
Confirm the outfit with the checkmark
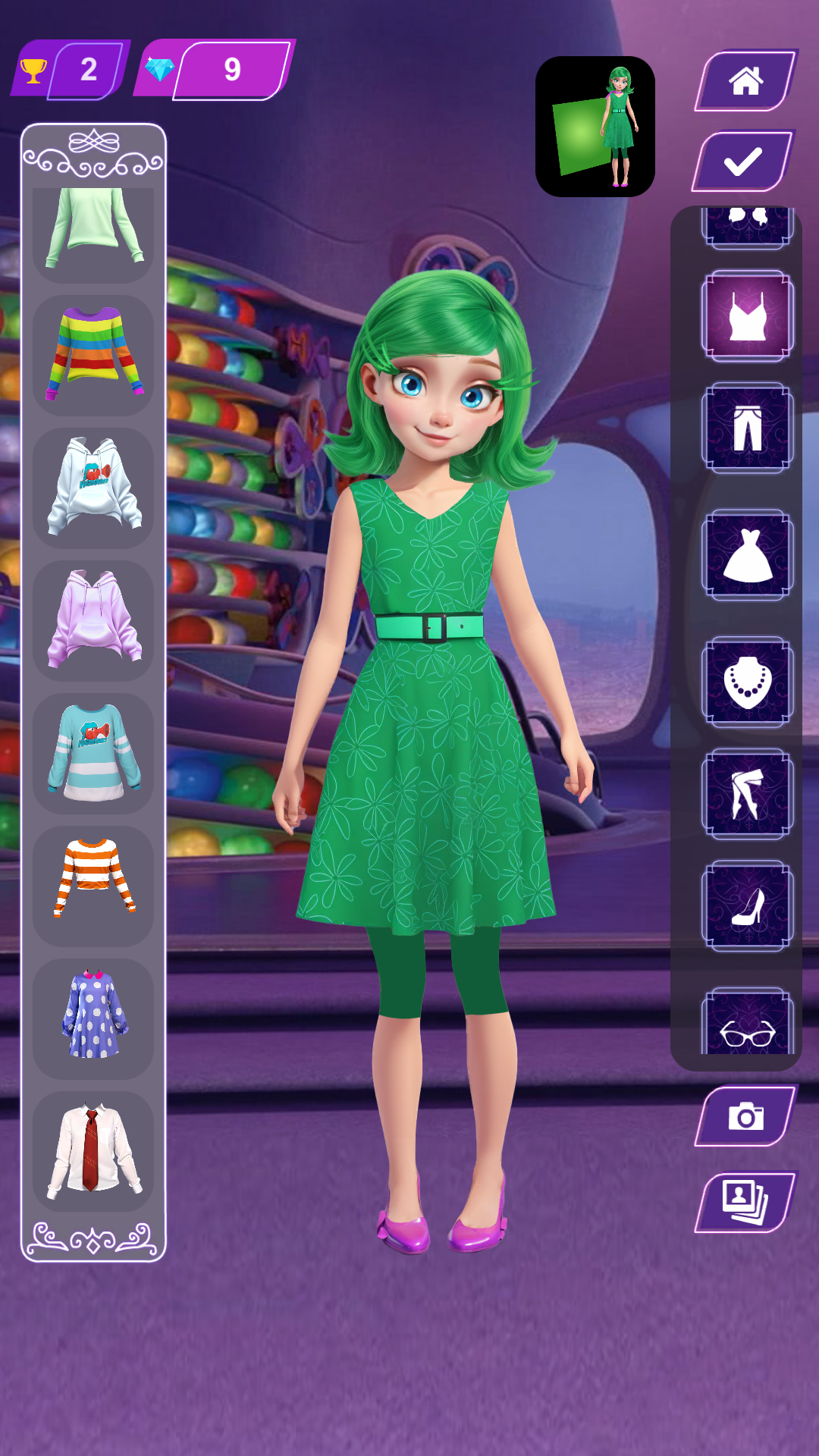[x=743, y=161]
